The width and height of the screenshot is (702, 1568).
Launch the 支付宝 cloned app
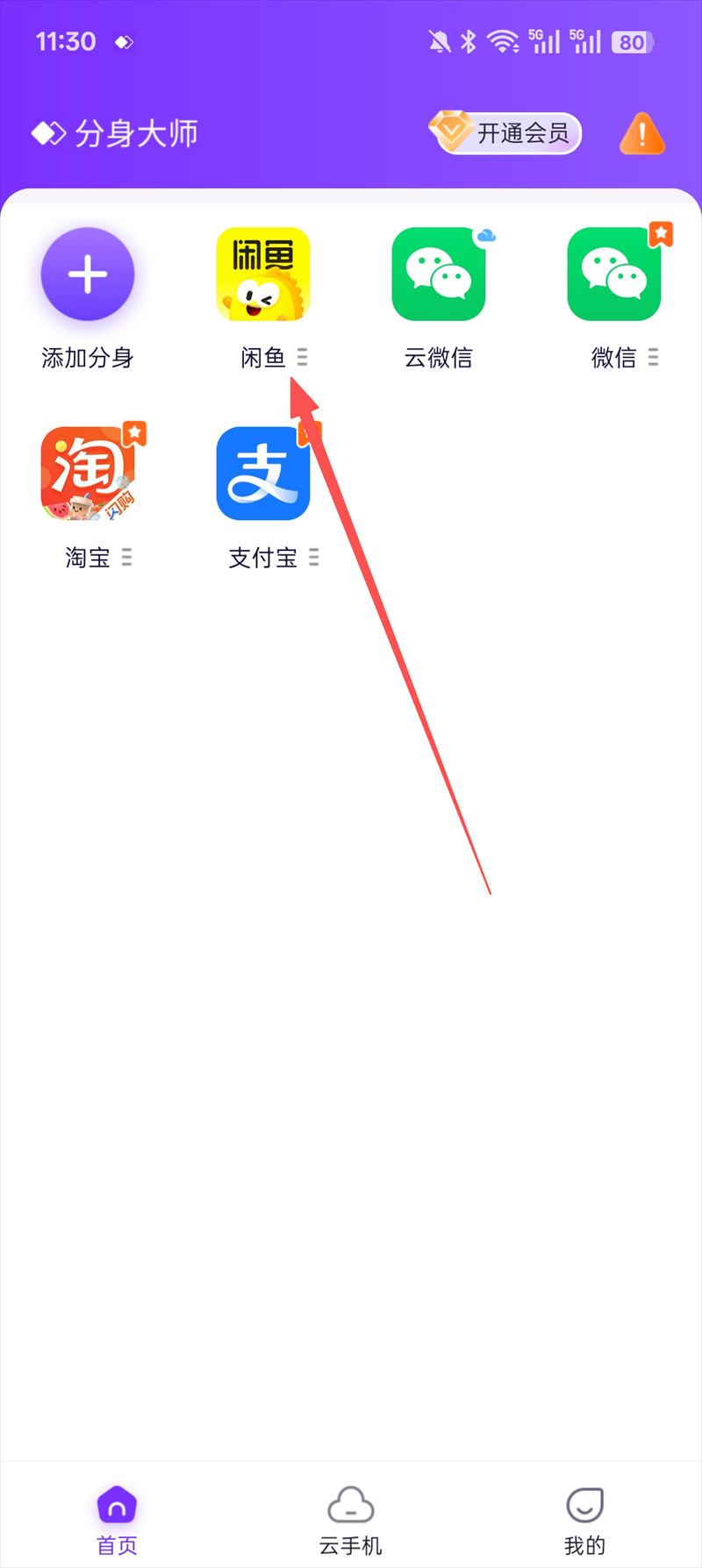pos(262,474)
